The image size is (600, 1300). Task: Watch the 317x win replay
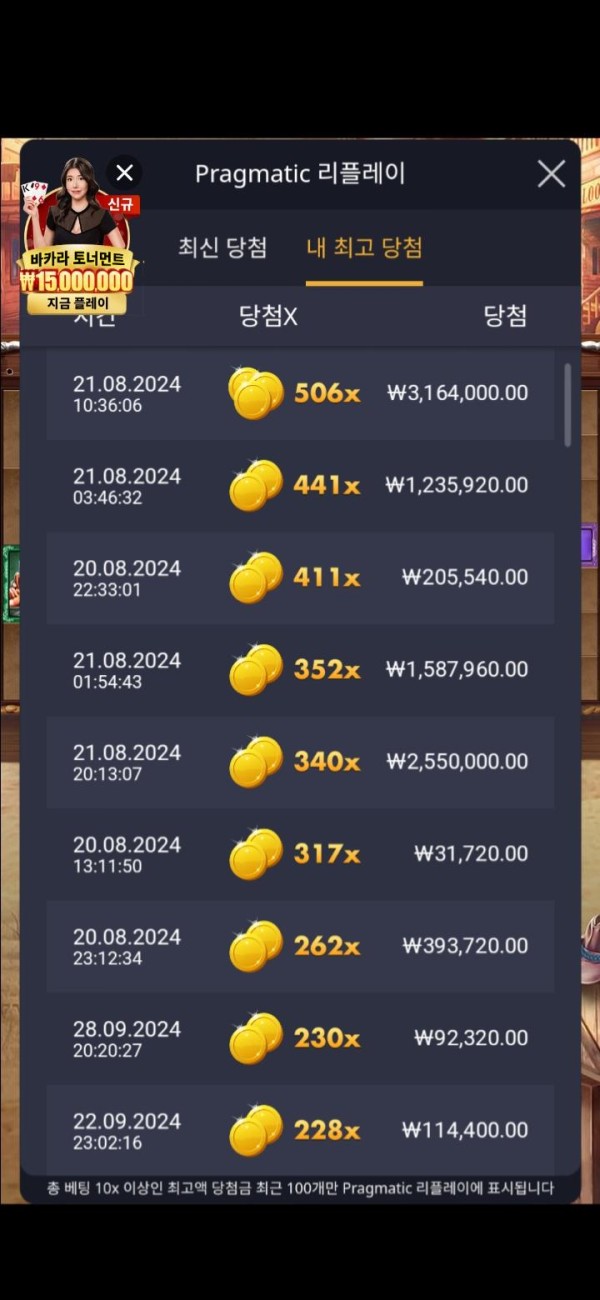pos(300,853)
